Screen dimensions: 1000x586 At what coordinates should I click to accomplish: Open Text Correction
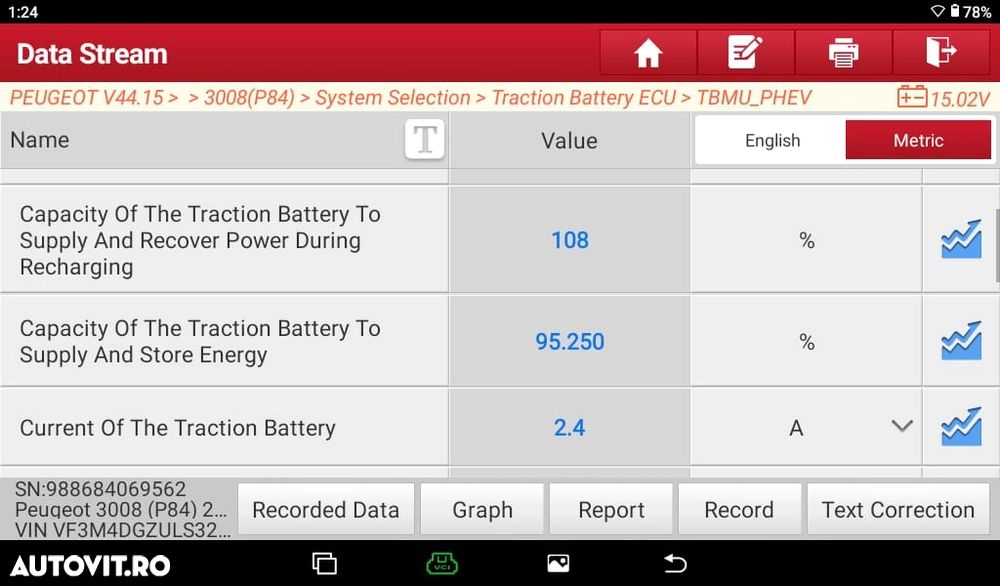pos(897,510)
